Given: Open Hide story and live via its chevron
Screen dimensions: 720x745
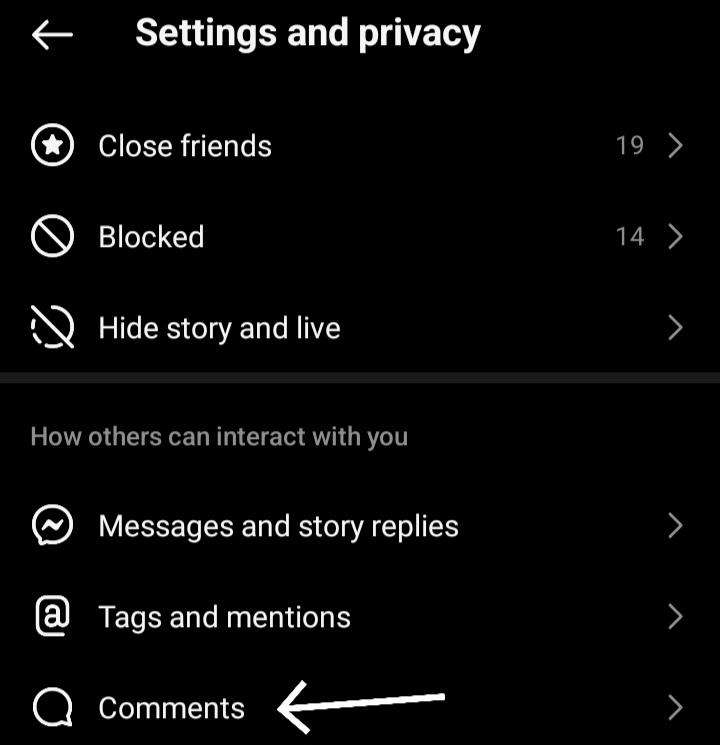Looking at the screenshot, I should pyautogui.click(x=676, y=327).
